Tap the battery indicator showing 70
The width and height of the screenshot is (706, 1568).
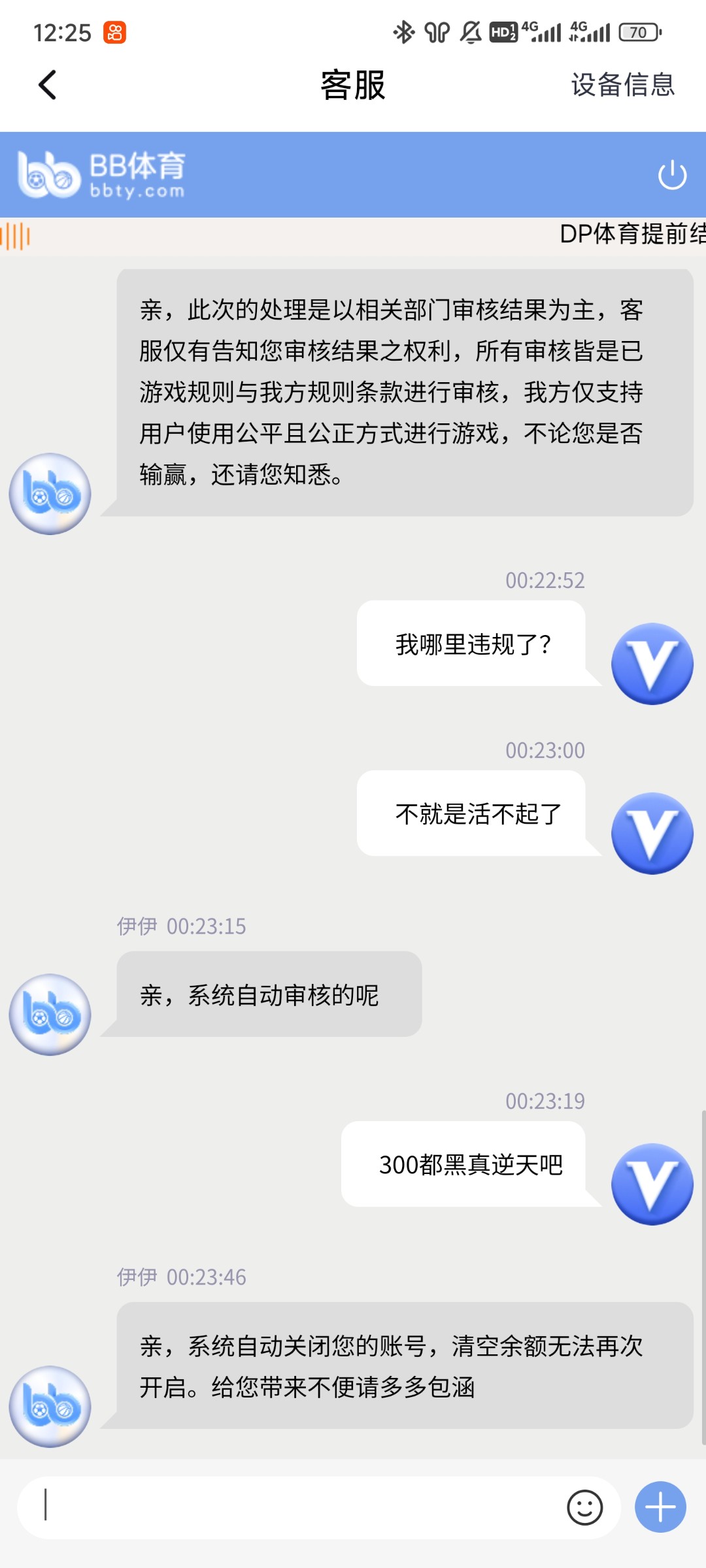[637, 31]
